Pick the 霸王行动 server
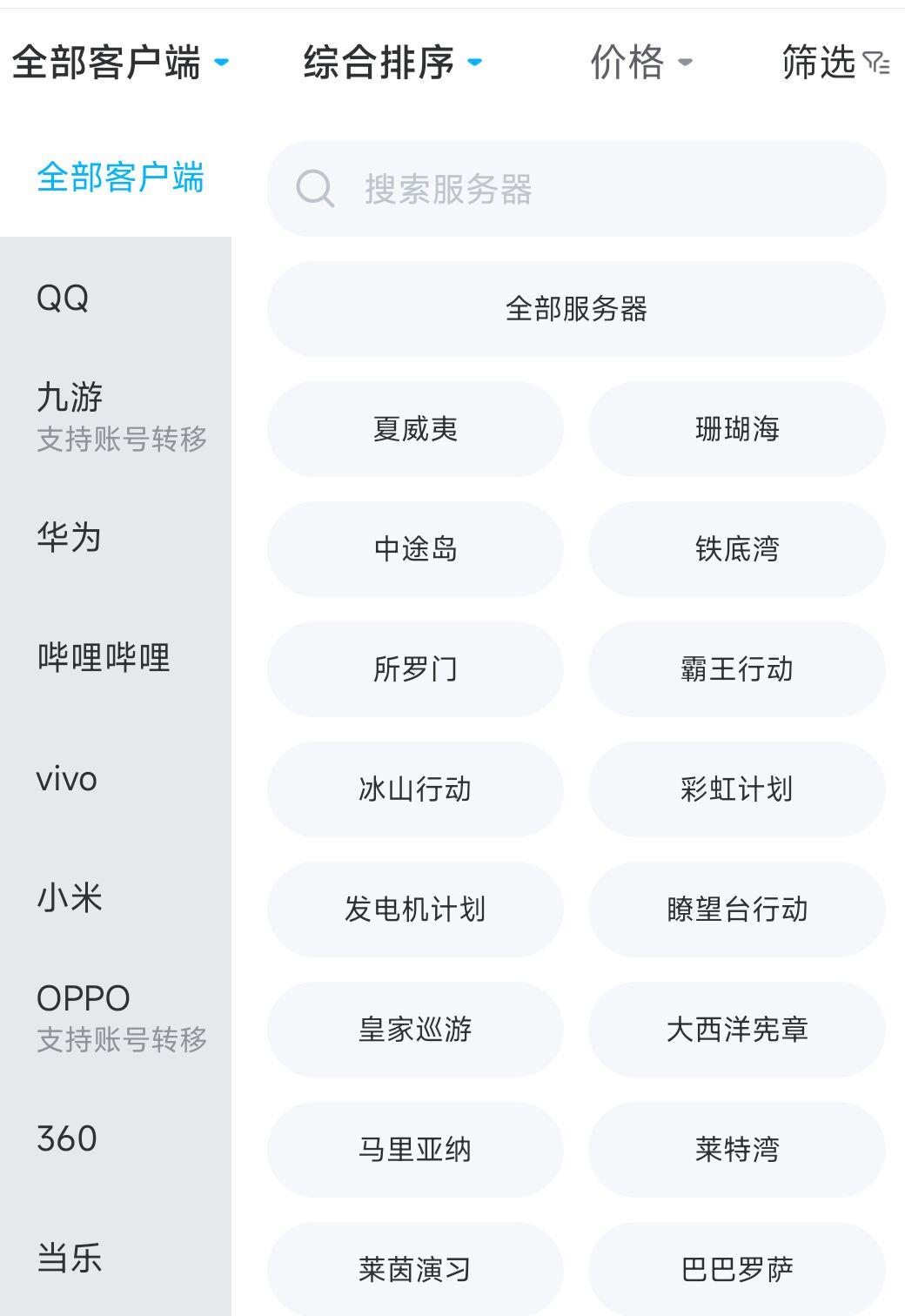905x1316 pixels. click(736, 669)
